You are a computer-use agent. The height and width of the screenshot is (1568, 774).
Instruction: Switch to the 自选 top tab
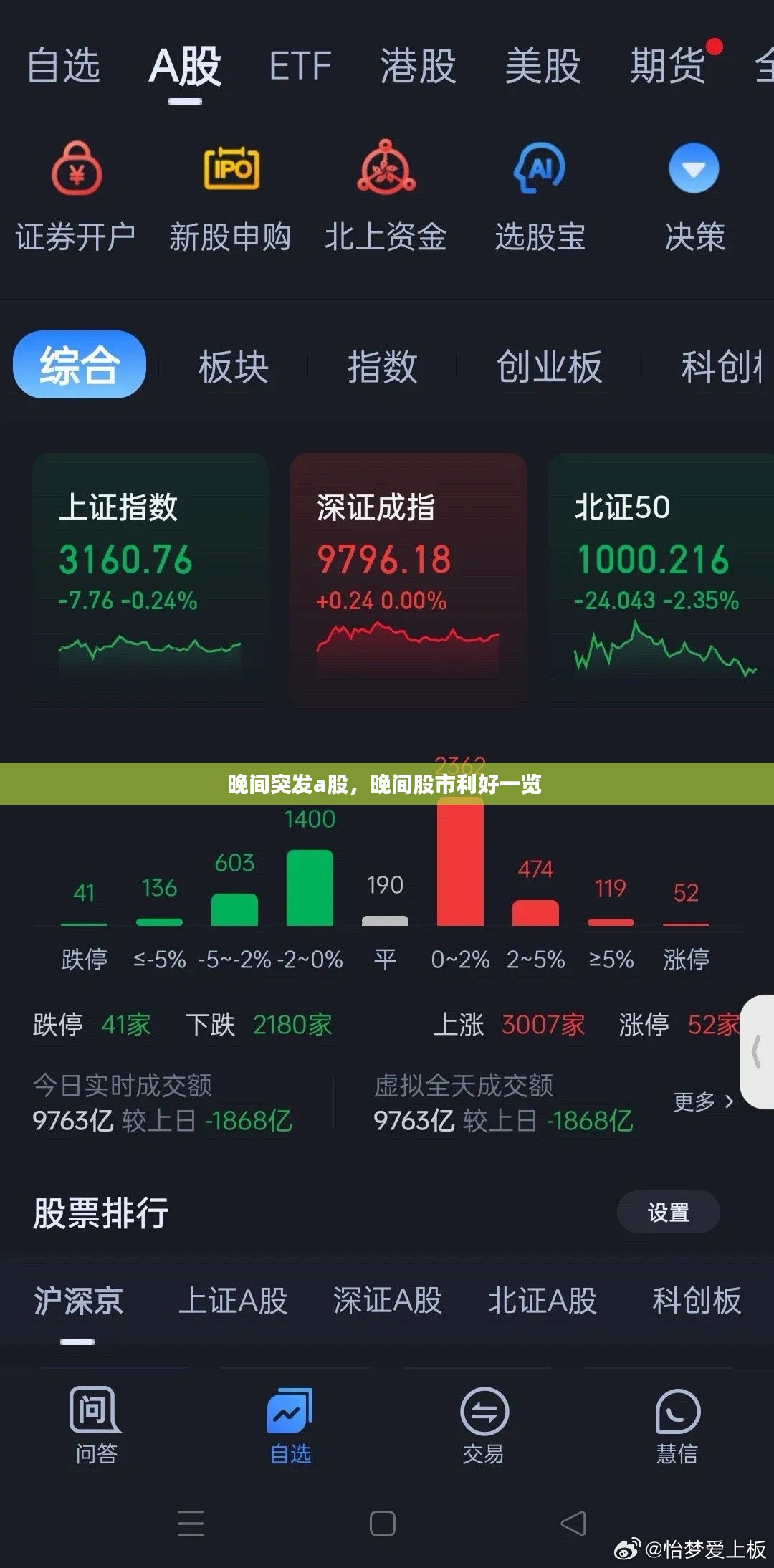[63, 66]
